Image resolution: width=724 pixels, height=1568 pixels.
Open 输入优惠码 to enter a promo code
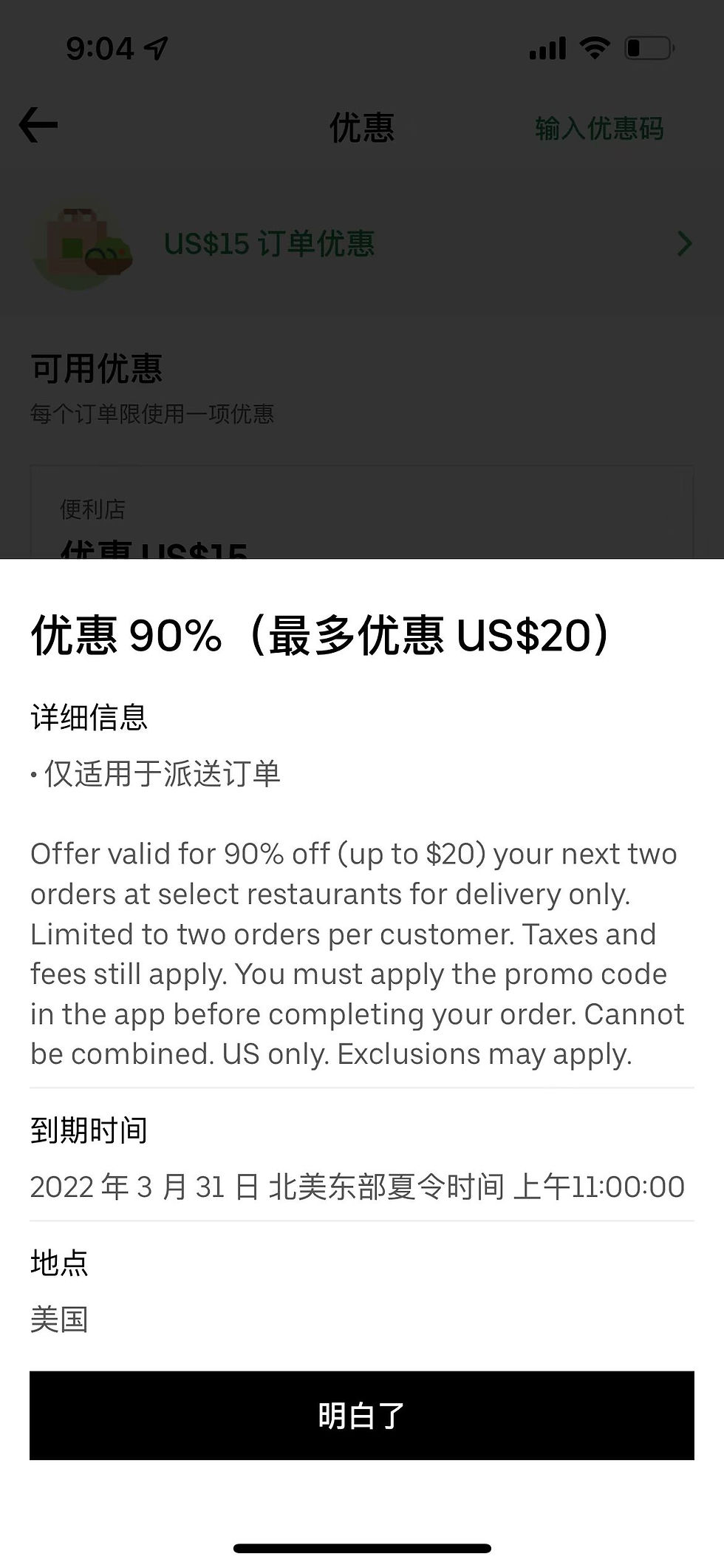(599, 129)
